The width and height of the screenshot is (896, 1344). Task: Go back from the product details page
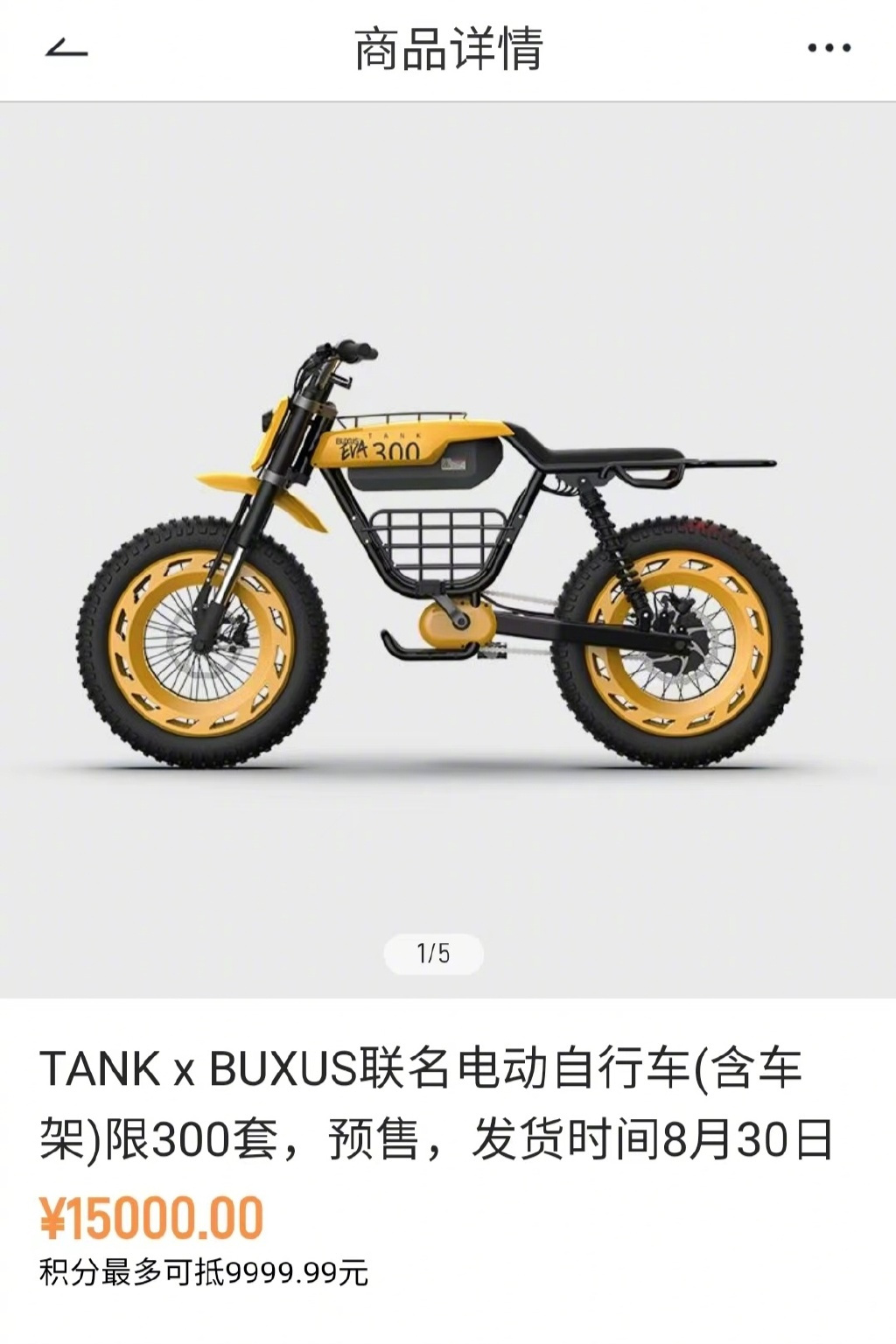66,49
